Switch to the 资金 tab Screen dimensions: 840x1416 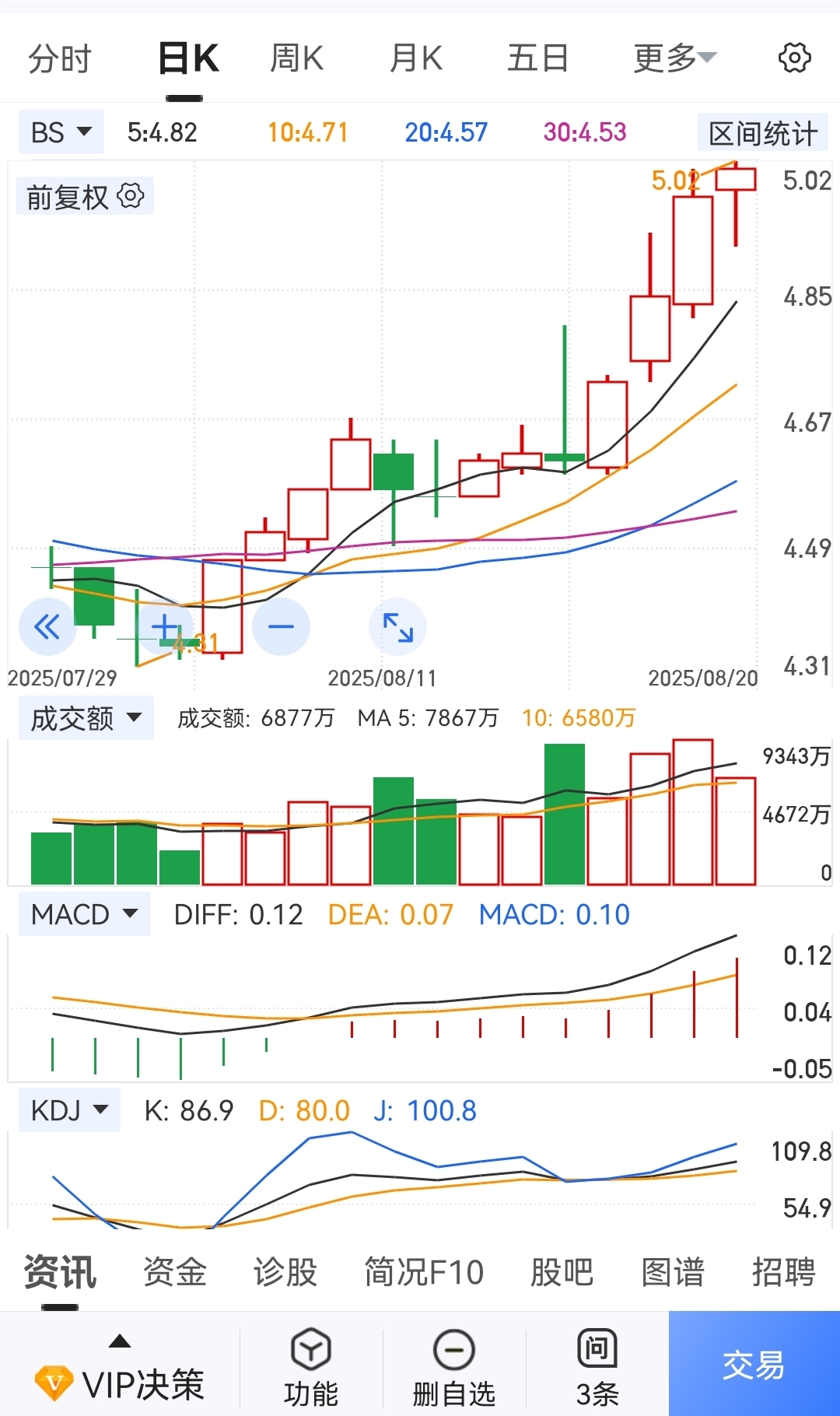[174, 1272]
